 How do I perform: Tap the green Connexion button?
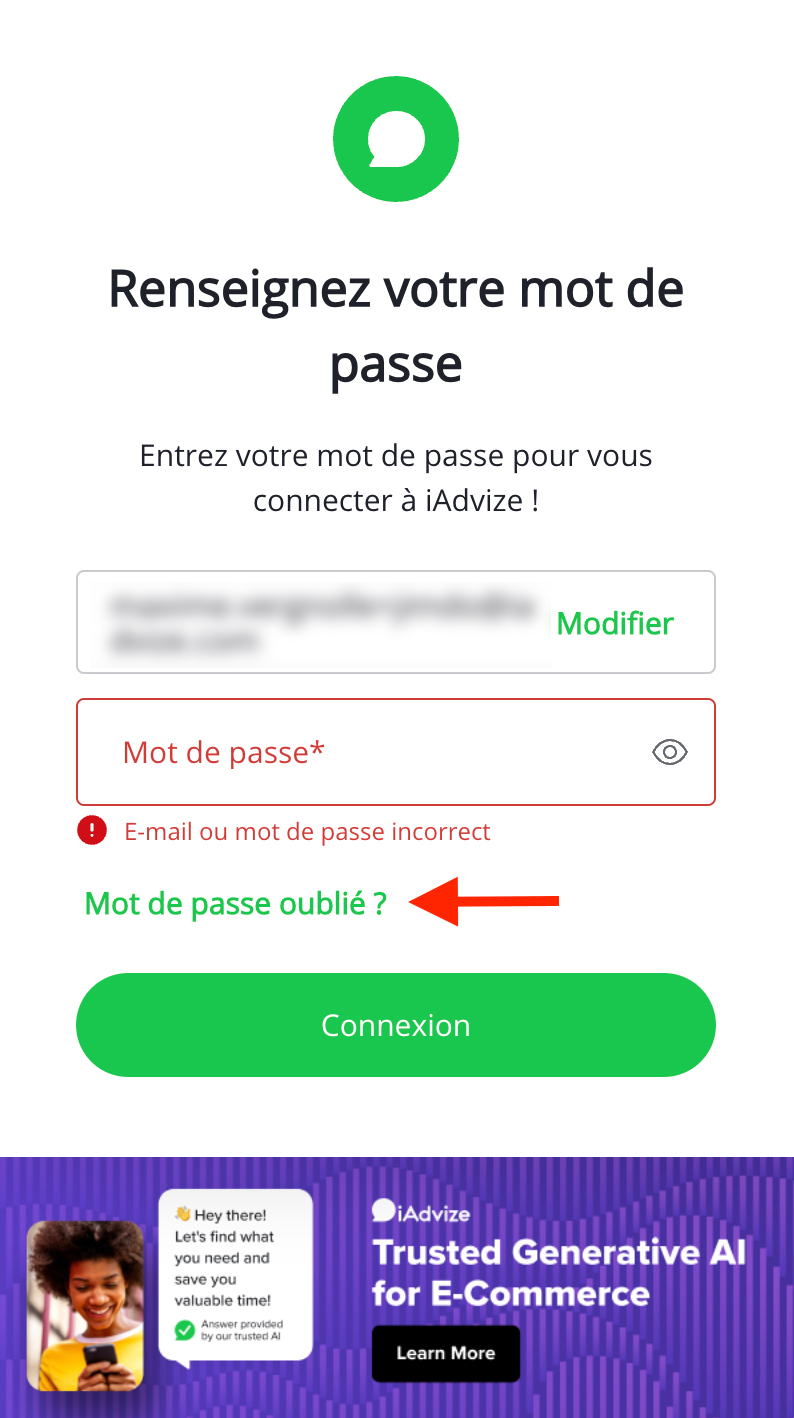pyautogui.click(x=396, y=1025)
